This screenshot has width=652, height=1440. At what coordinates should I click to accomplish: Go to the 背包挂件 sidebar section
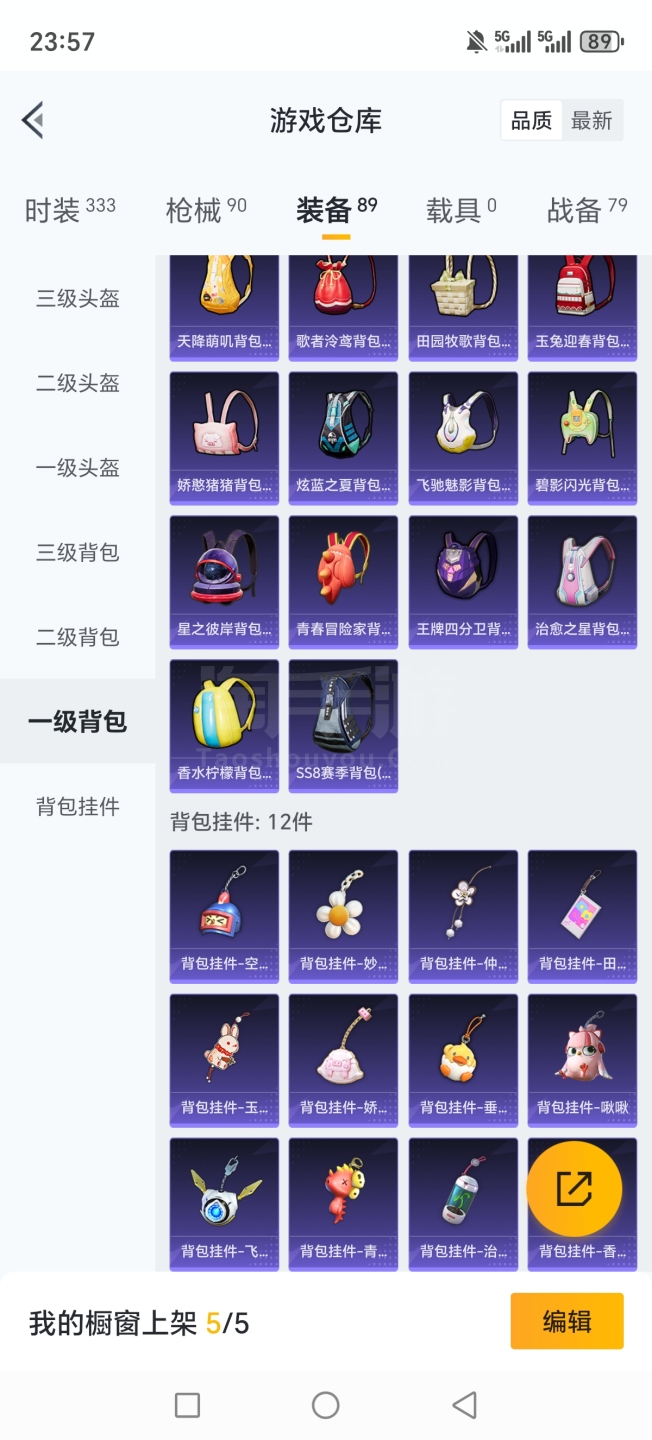point(78,806)
